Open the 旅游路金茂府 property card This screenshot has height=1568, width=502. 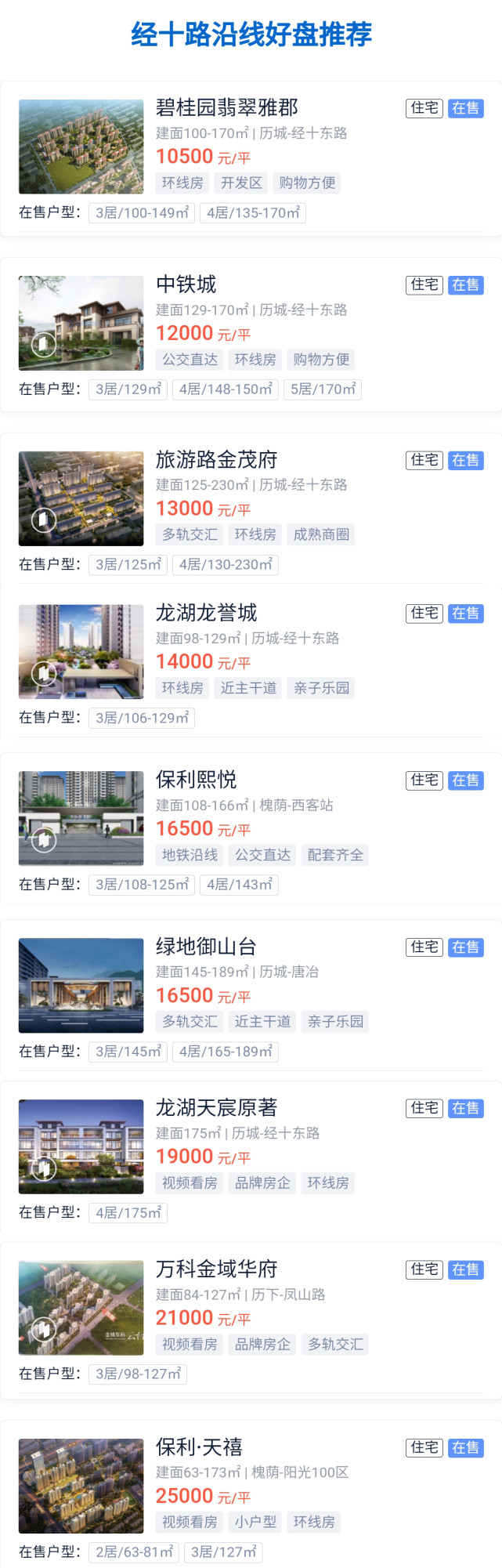(x=216, y=460)
